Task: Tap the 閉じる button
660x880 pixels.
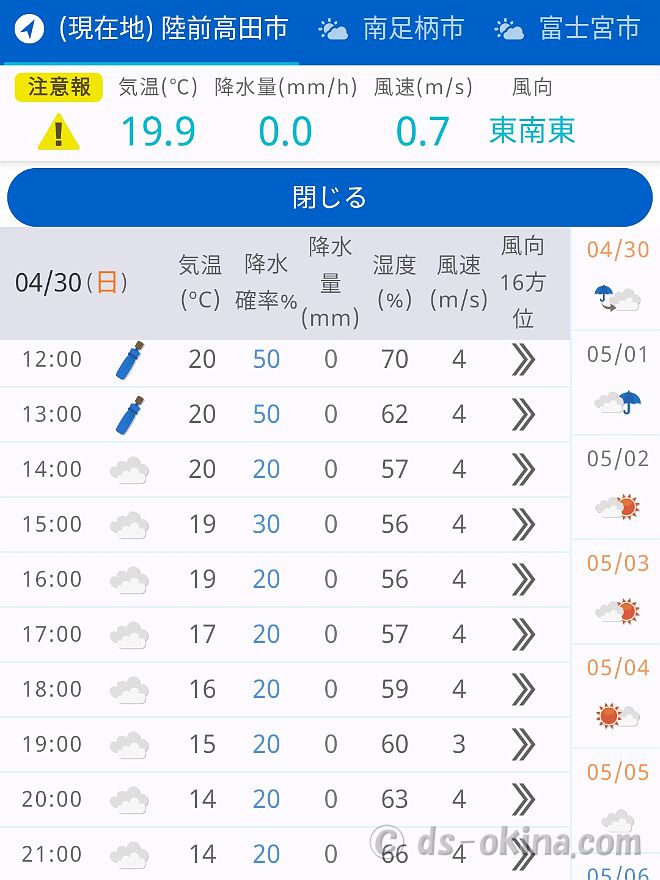Action: click(x=330, y=197)
